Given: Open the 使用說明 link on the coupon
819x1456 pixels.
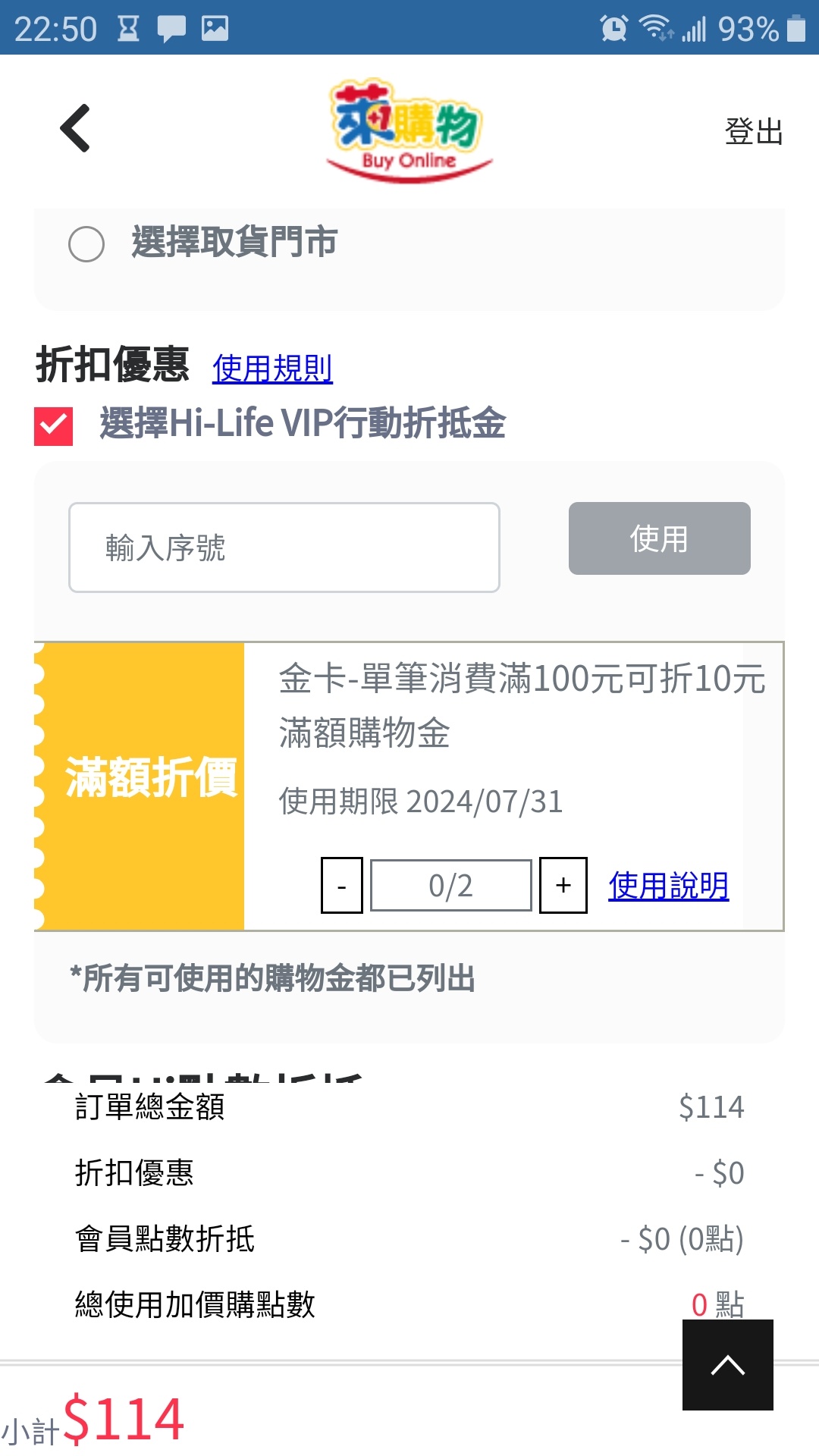Looking at the screenshot, I should [x=668, y=886].
